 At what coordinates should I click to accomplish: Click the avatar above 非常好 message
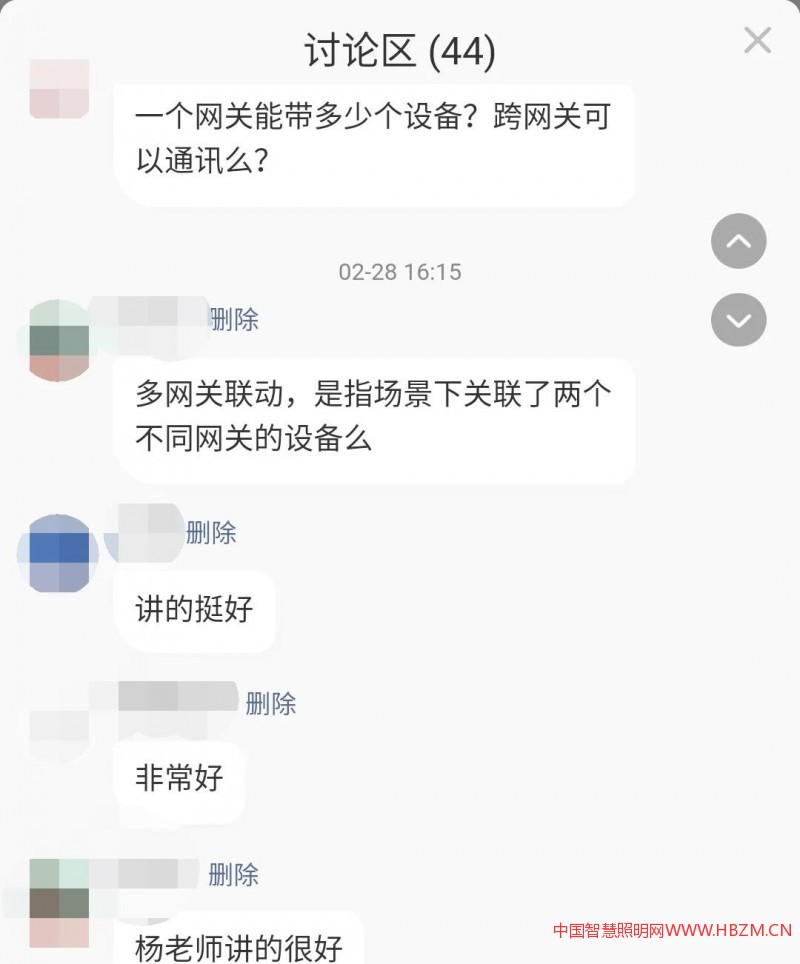[57, 723]
